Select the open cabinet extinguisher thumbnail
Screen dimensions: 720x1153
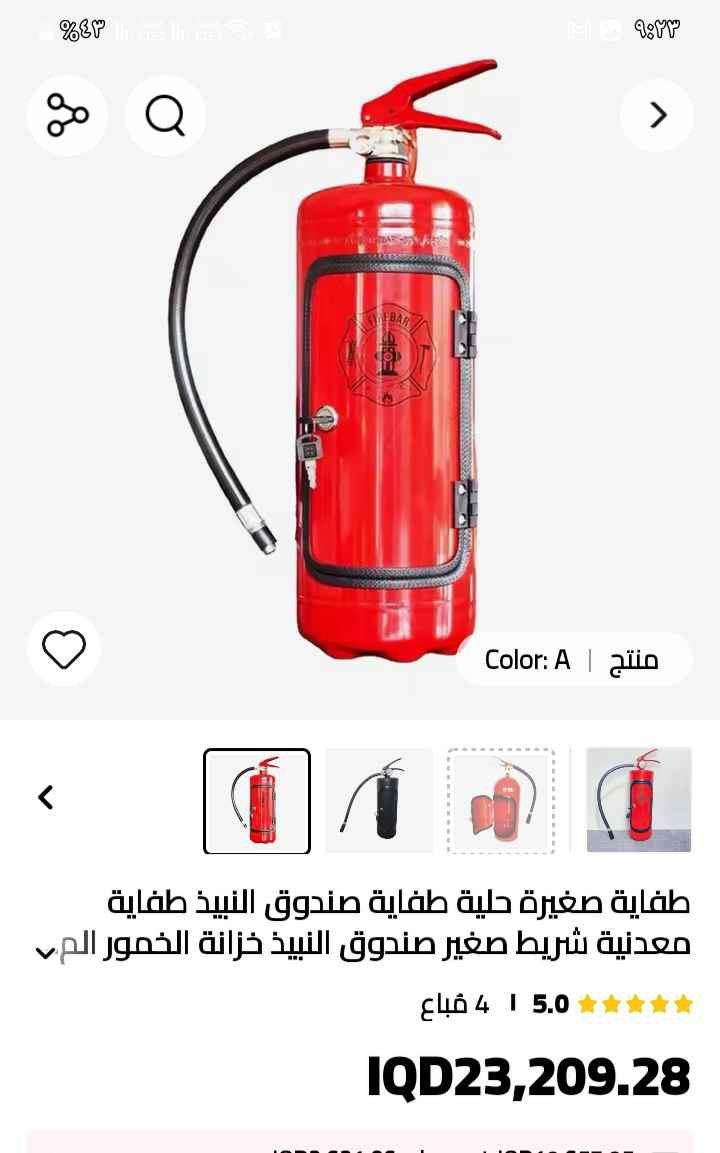(x=500, y=800)
